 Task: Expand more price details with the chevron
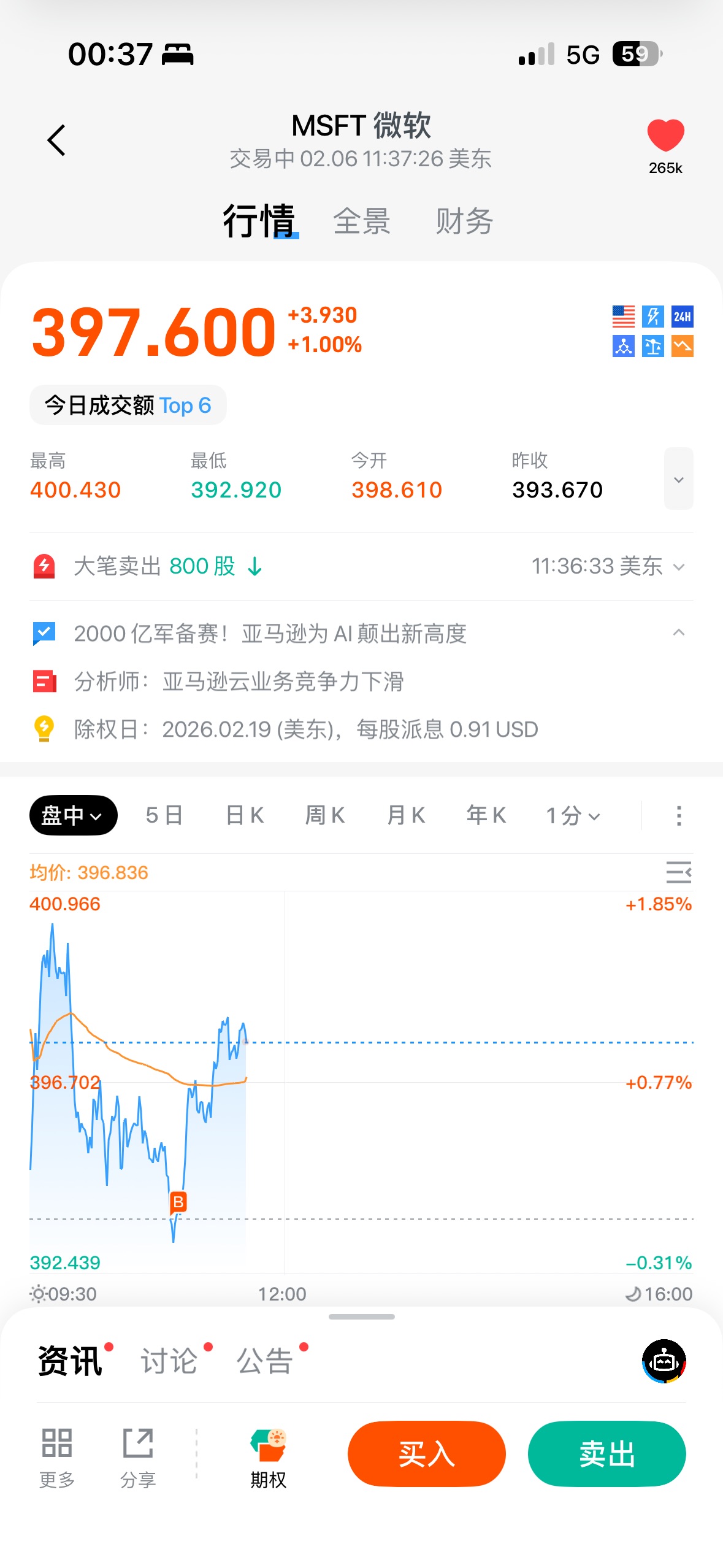tap(678, 479)
